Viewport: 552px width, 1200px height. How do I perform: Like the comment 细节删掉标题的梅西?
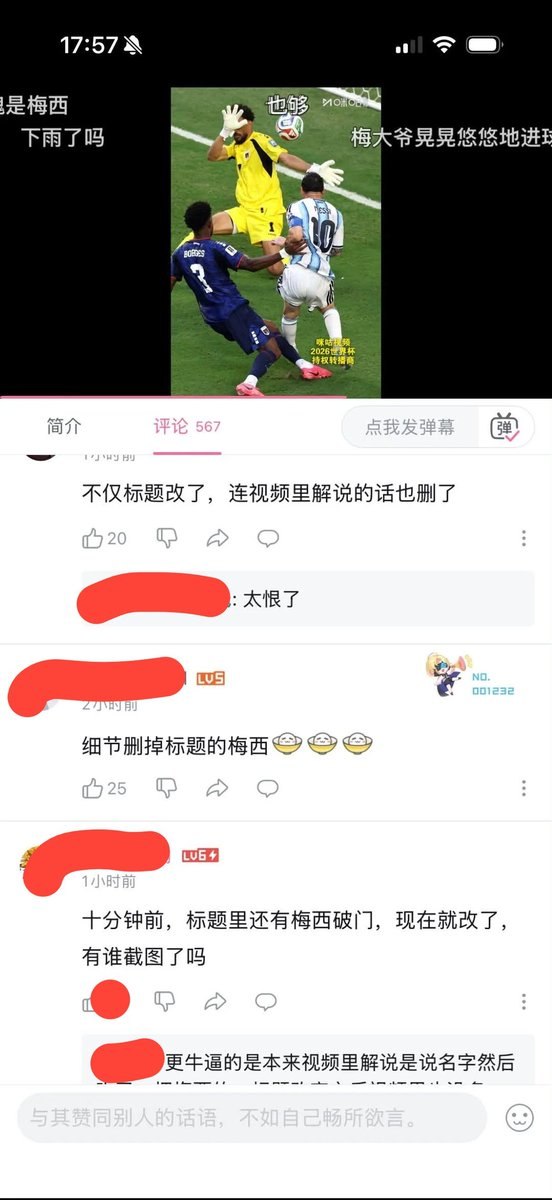[x=104, y=789]
